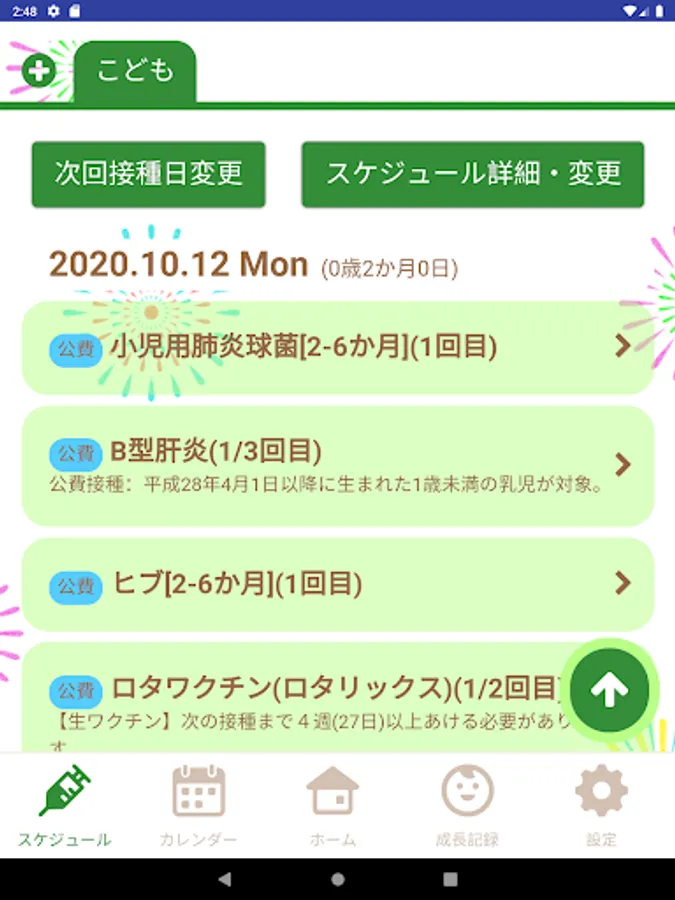Open B型肝炎 (1/3回目) vaccine entry
Image resolution: width=675 pixels, height=900 pixels.
coord(338,466)
